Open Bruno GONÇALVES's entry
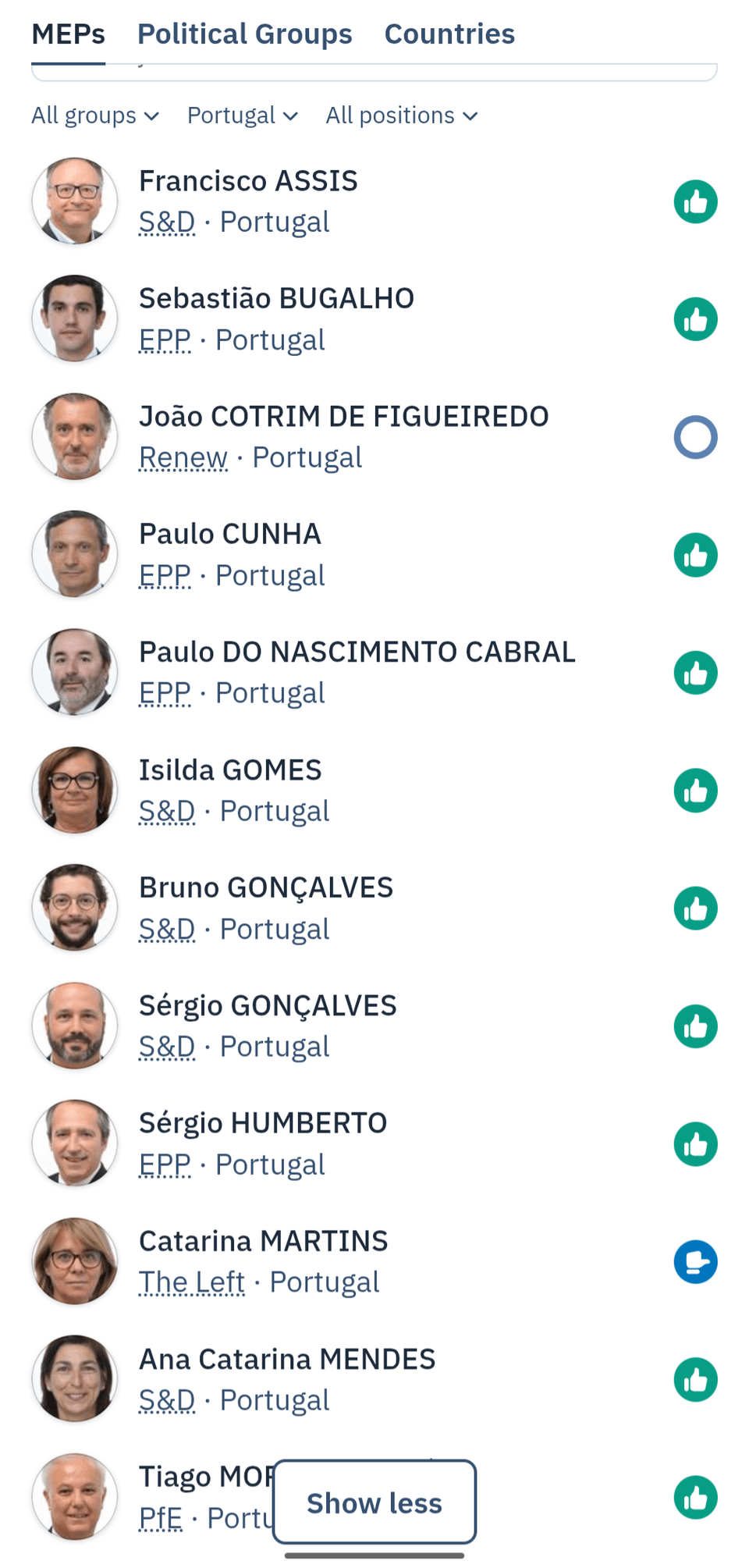Image resolution: width=749 pixels, height=1568 pixels. pos(265,888)
